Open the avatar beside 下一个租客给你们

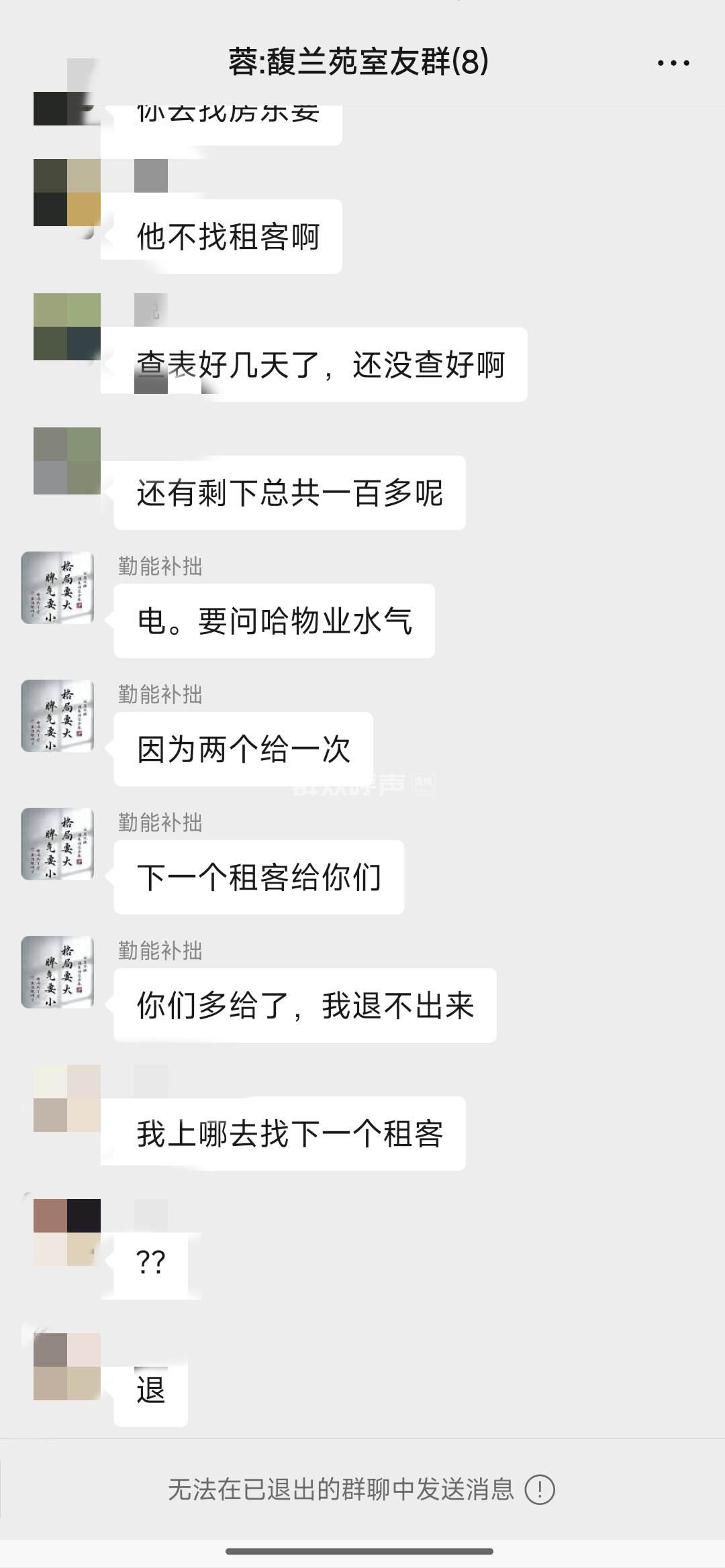pyautogui.click(x=58, y=844)
